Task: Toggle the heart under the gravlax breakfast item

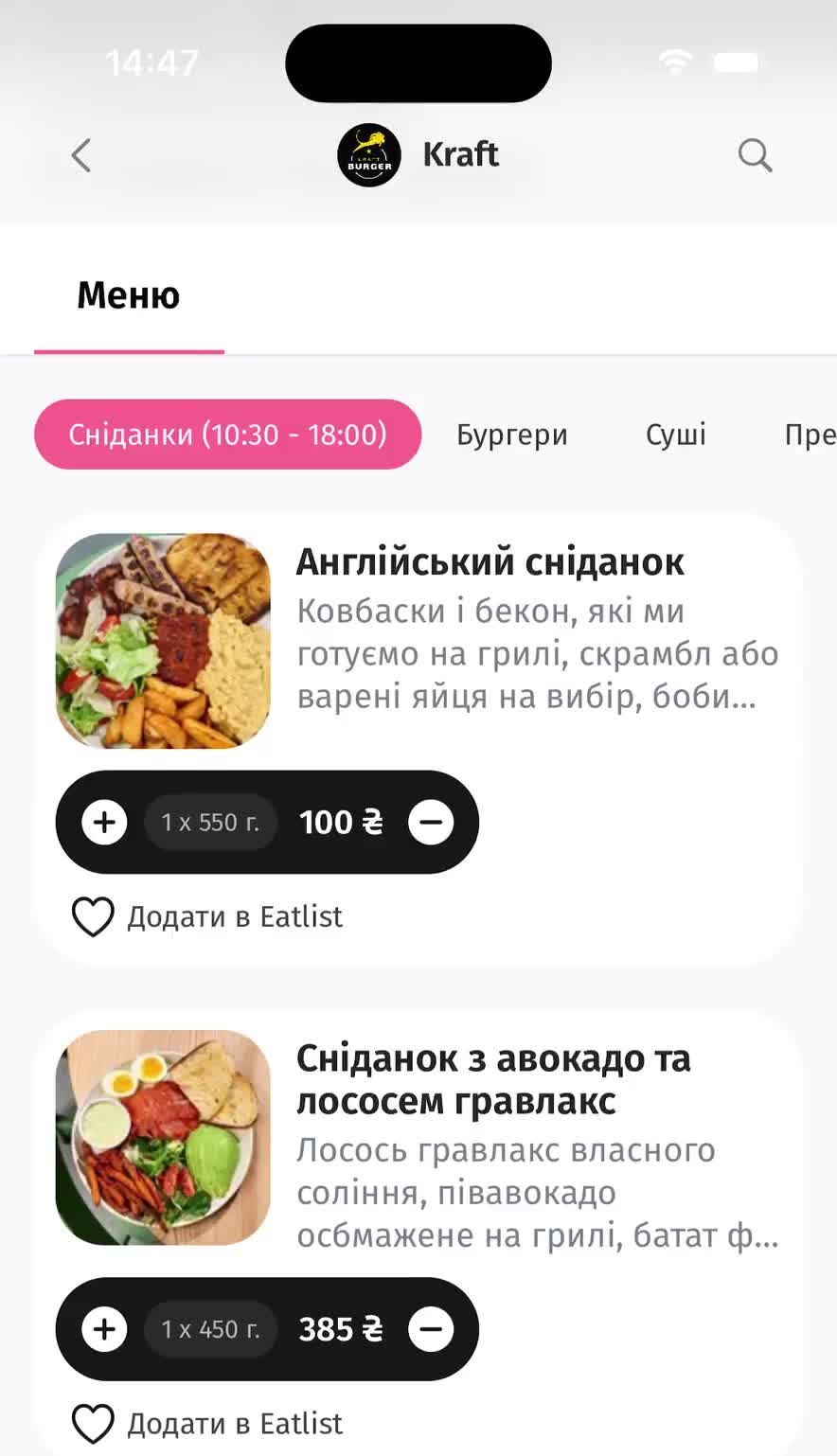Action: 92,1422
